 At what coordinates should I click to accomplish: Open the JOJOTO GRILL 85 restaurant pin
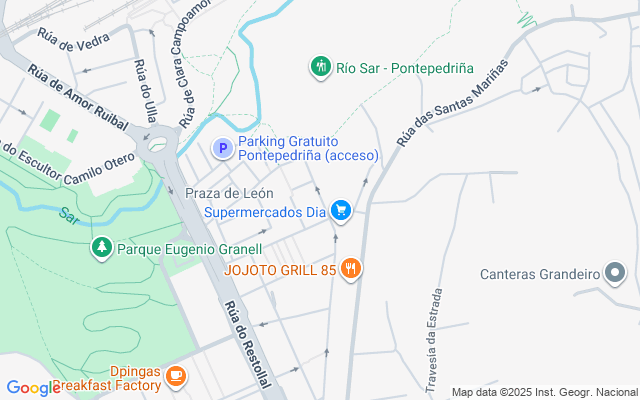pos(351,269)
